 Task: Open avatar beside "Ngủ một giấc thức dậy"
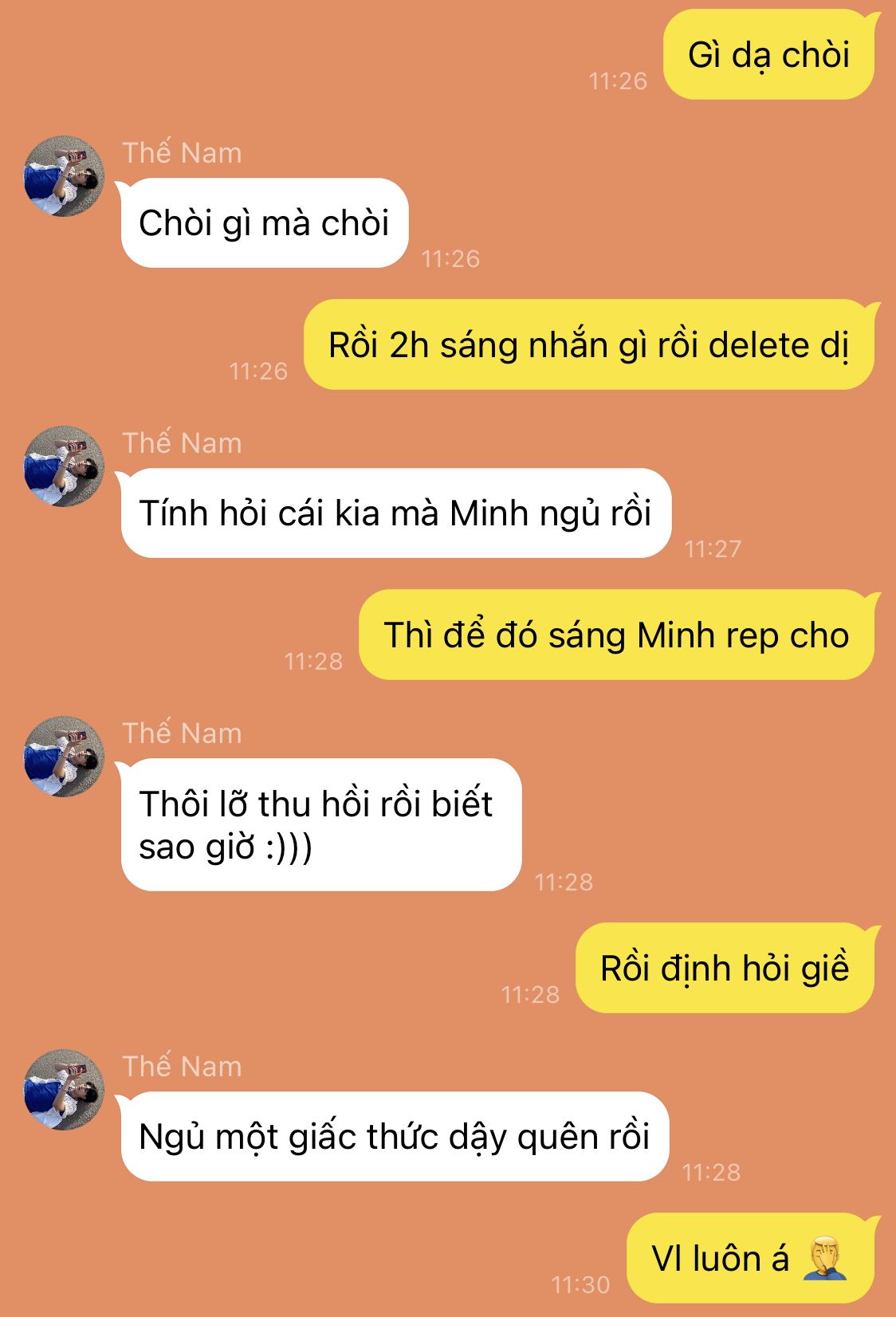pyautogui.click(x=64, y=1090)
